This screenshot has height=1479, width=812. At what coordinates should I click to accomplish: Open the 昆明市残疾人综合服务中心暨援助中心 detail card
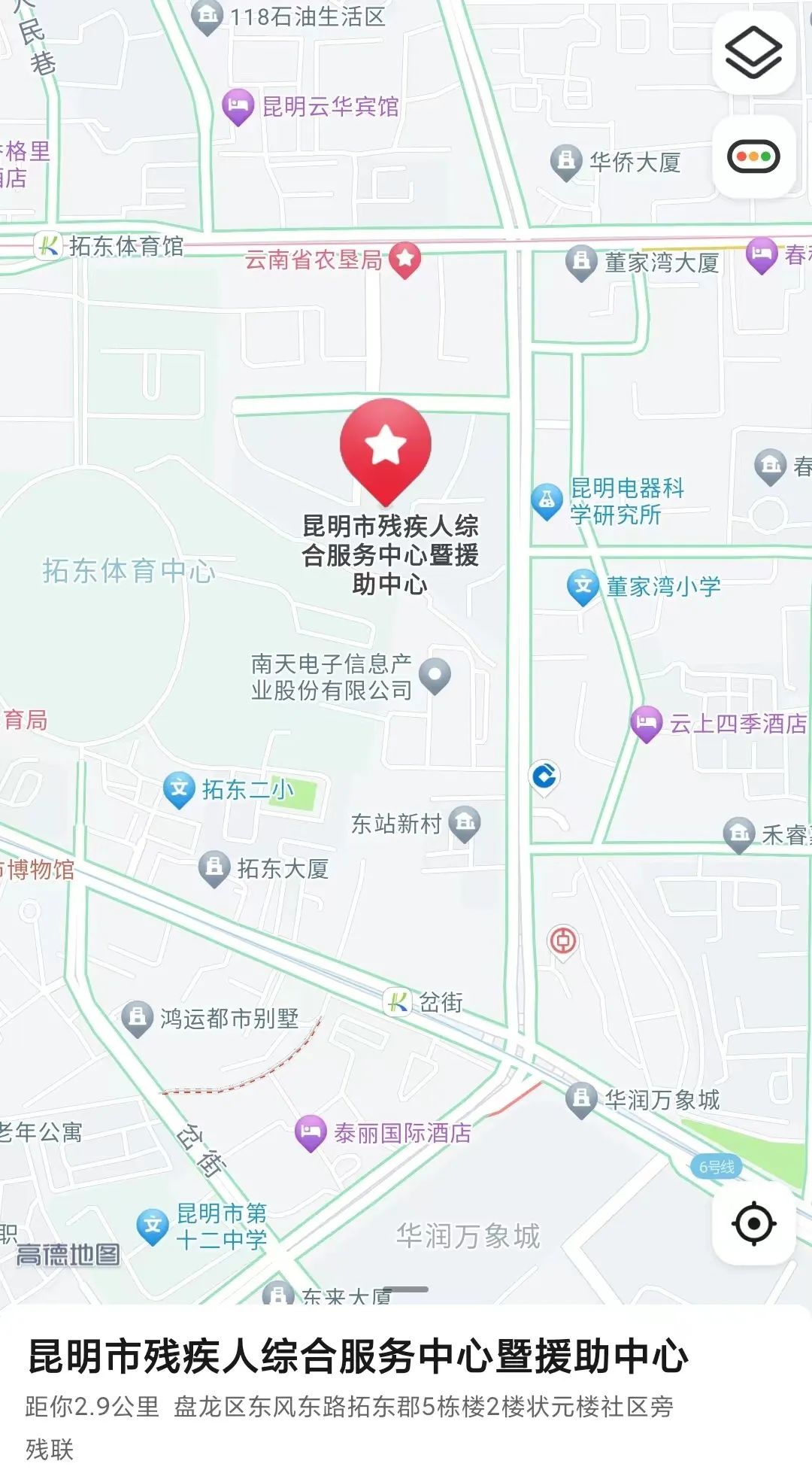[x=406, y=1392]
